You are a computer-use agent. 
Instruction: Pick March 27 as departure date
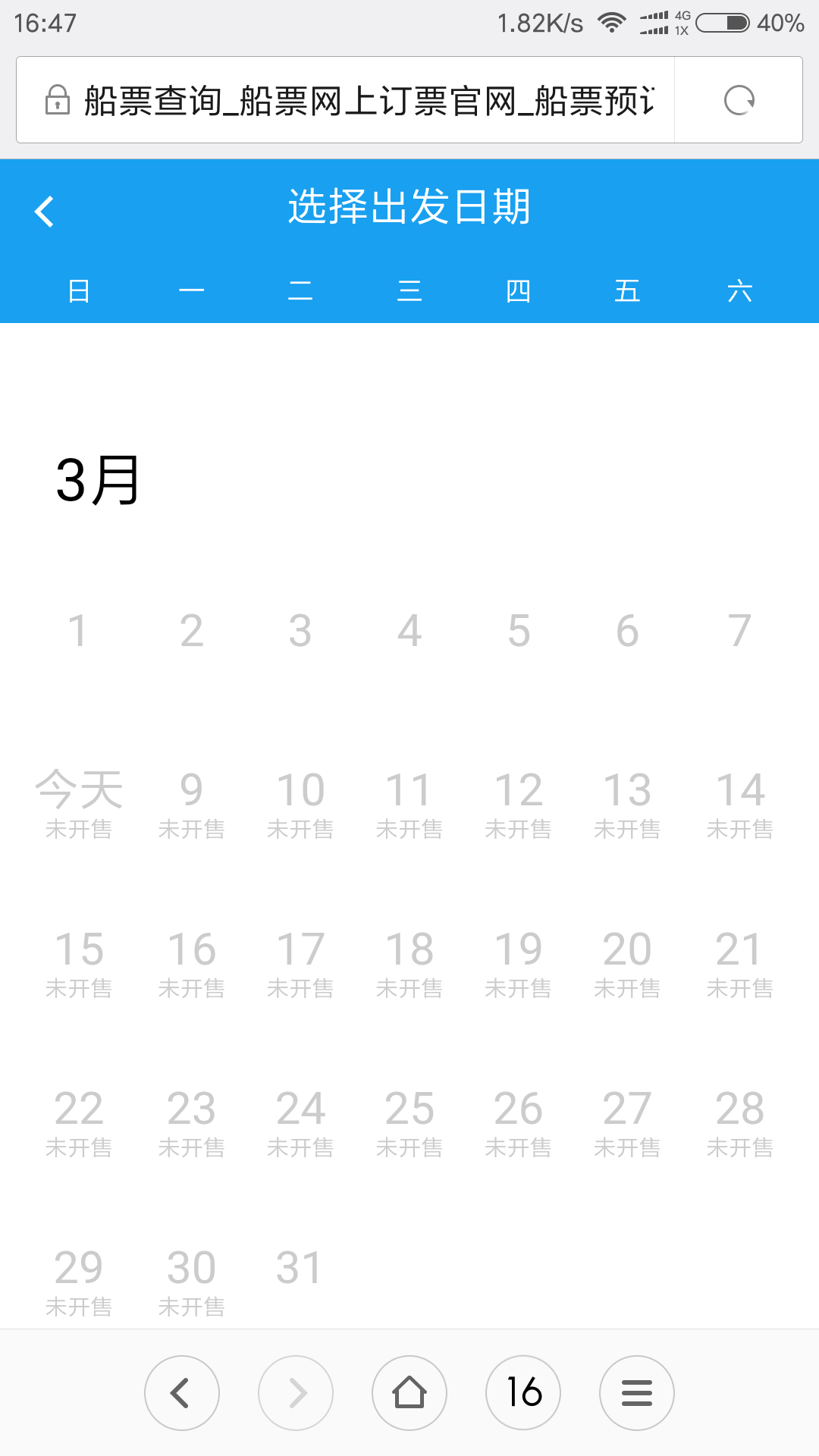[x=627, y=1122]
